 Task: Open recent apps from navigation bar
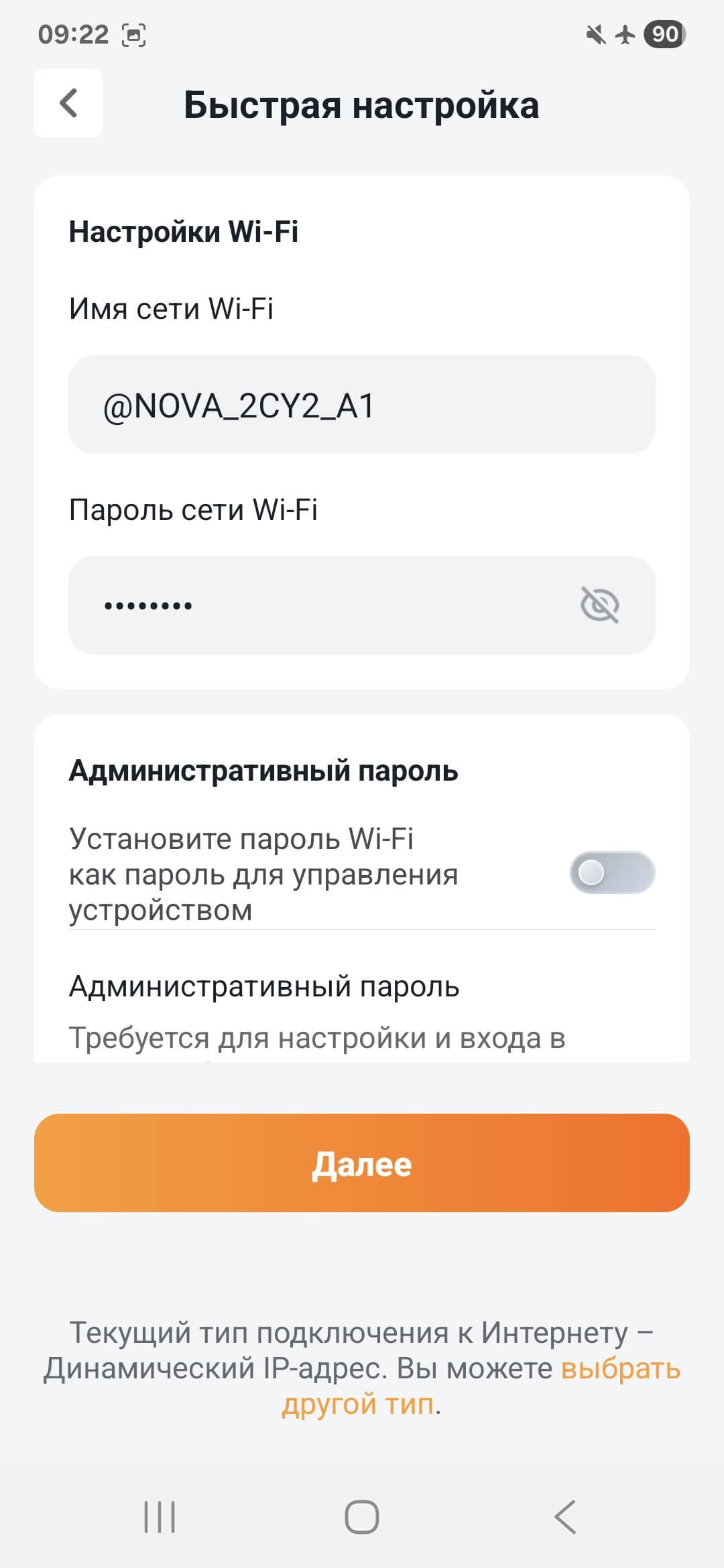pyautogui.click(x=160, y=1517)
